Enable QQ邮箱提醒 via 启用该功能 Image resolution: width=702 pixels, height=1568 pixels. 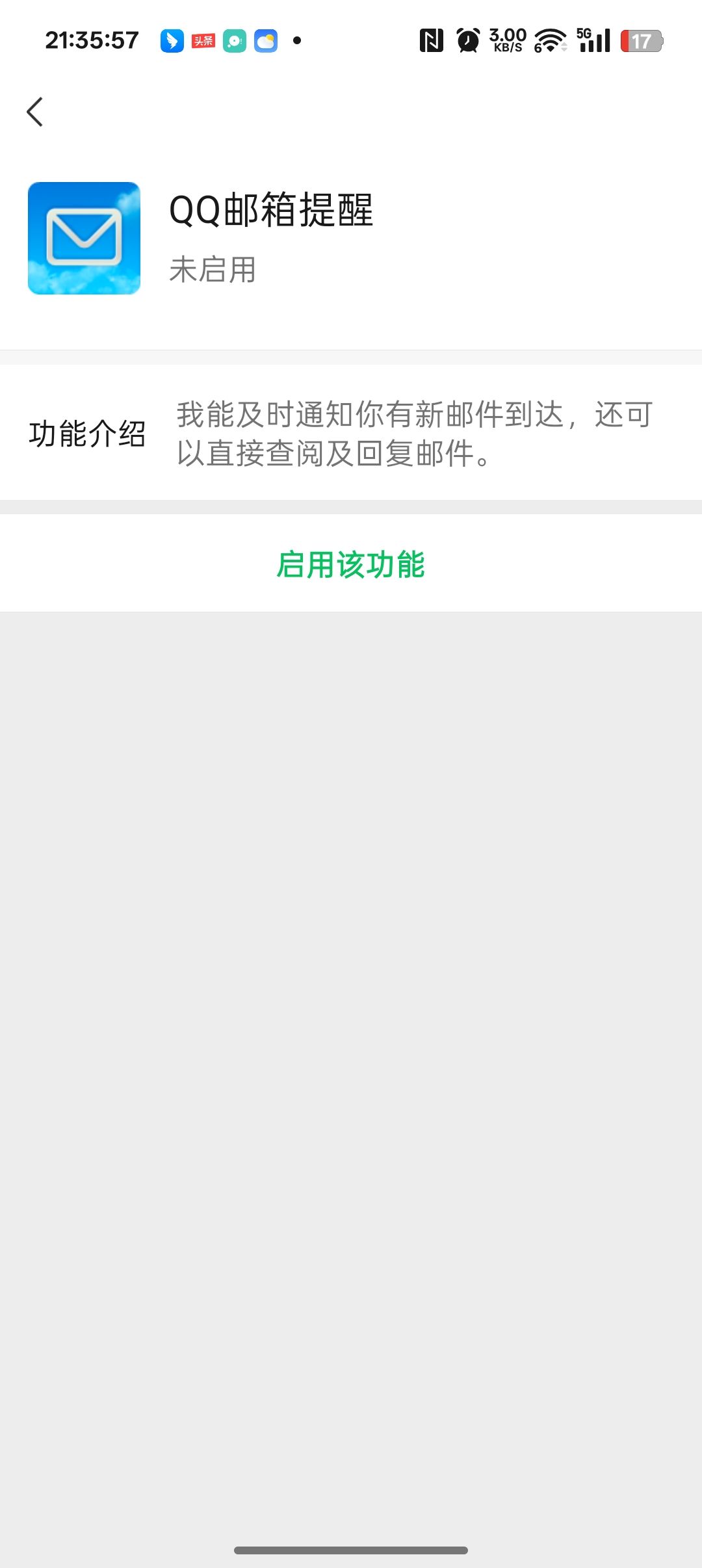[x=351, y=564]
